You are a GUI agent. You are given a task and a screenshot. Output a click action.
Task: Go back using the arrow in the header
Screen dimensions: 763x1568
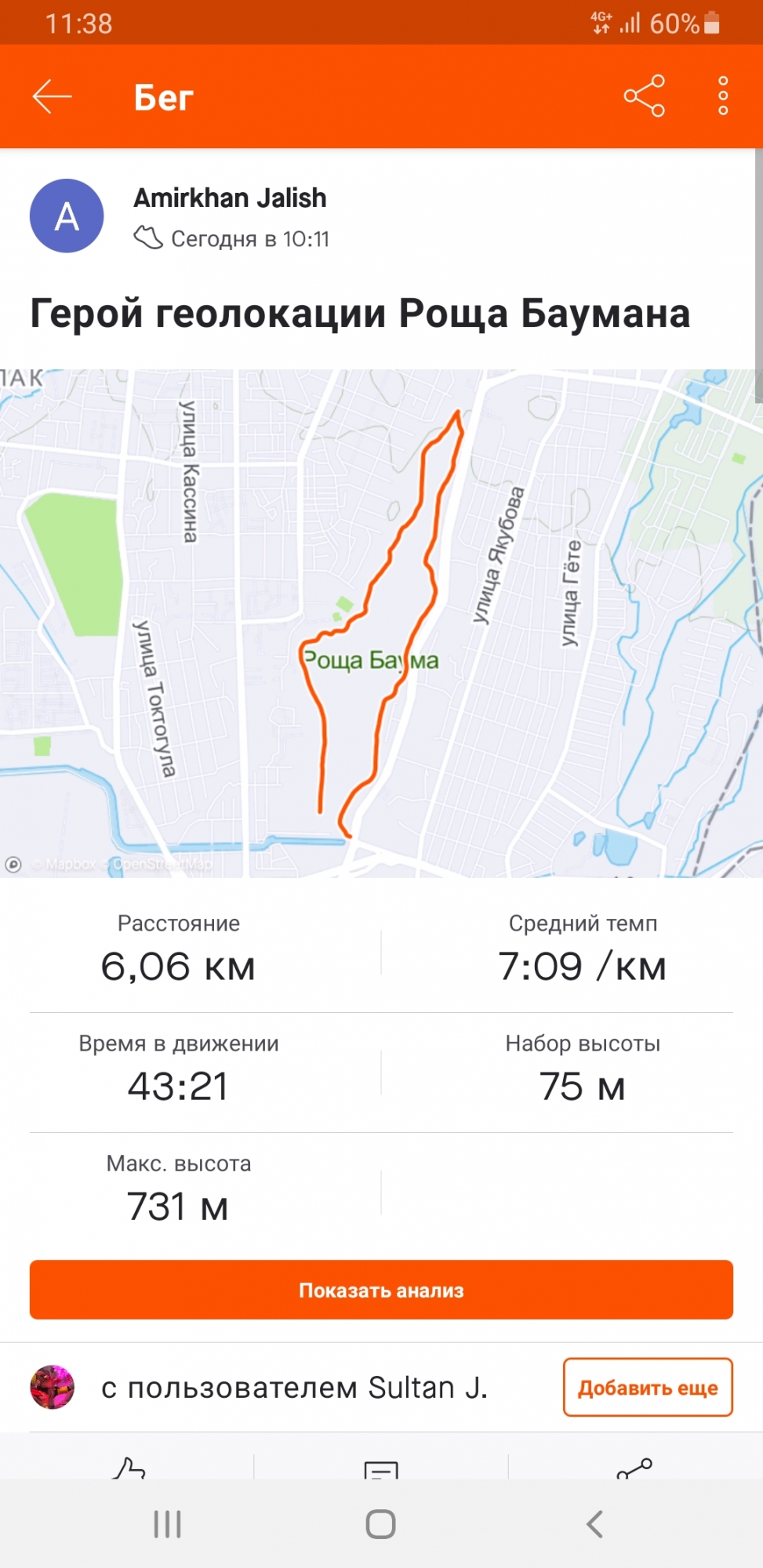(53, 96)
